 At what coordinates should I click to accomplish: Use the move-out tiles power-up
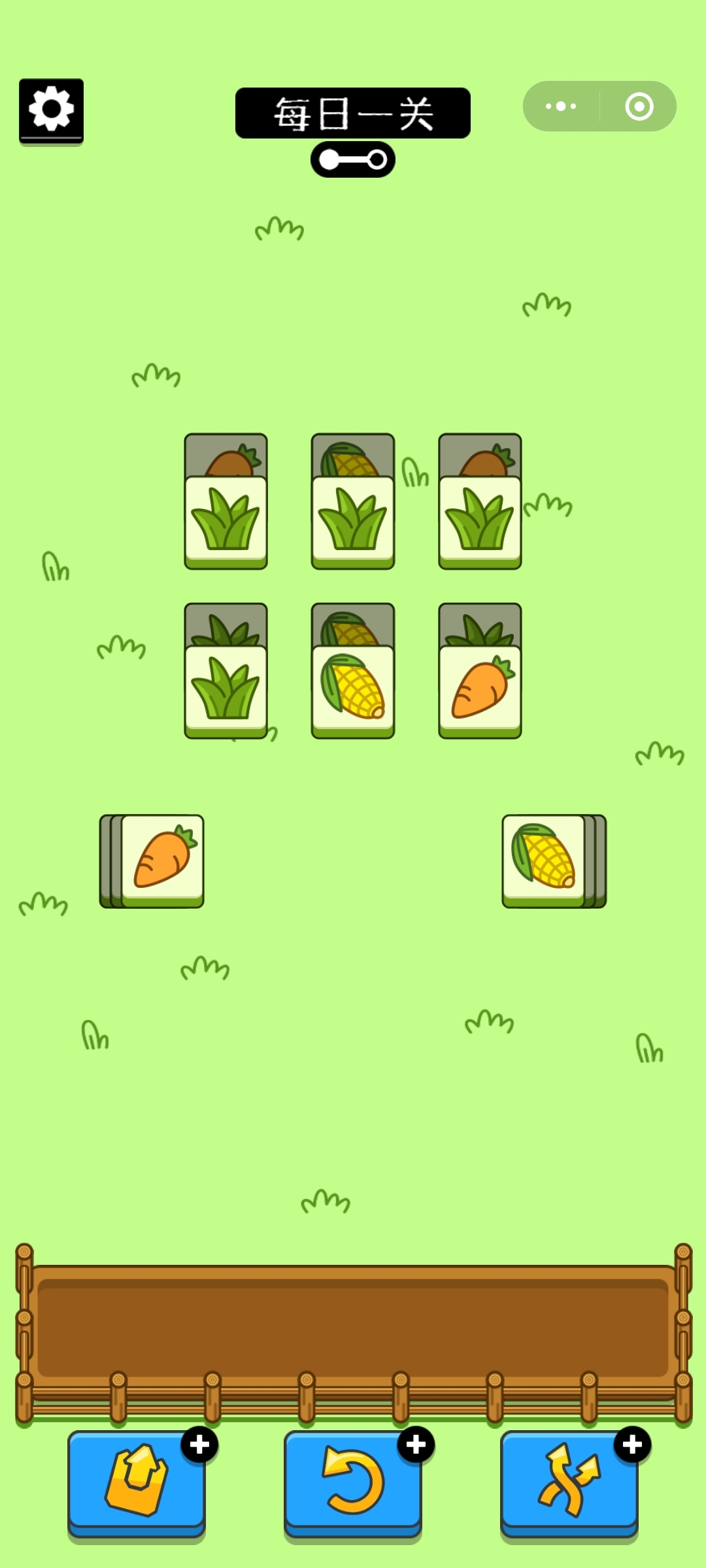tap(137, 1482)
